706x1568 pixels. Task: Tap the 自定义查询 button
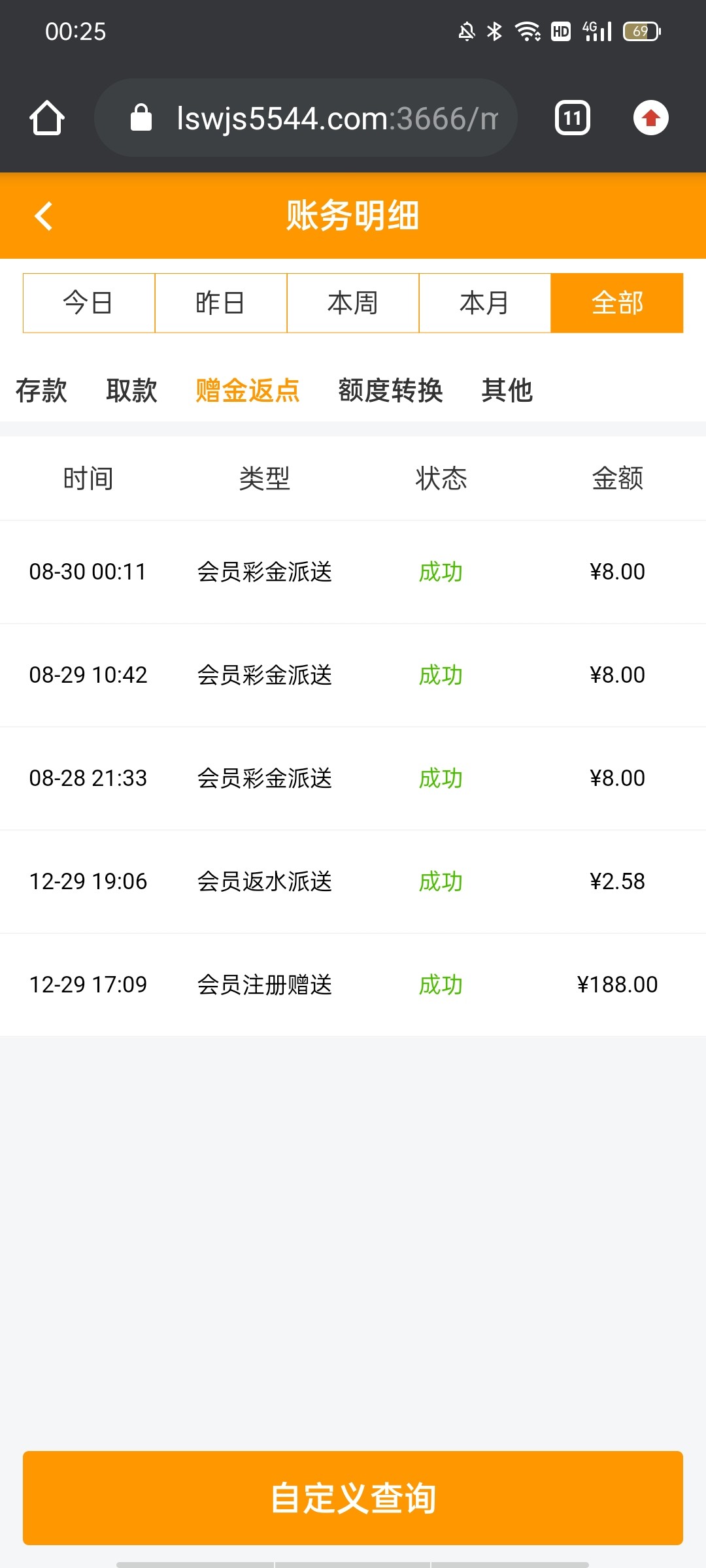(353, 1497)
